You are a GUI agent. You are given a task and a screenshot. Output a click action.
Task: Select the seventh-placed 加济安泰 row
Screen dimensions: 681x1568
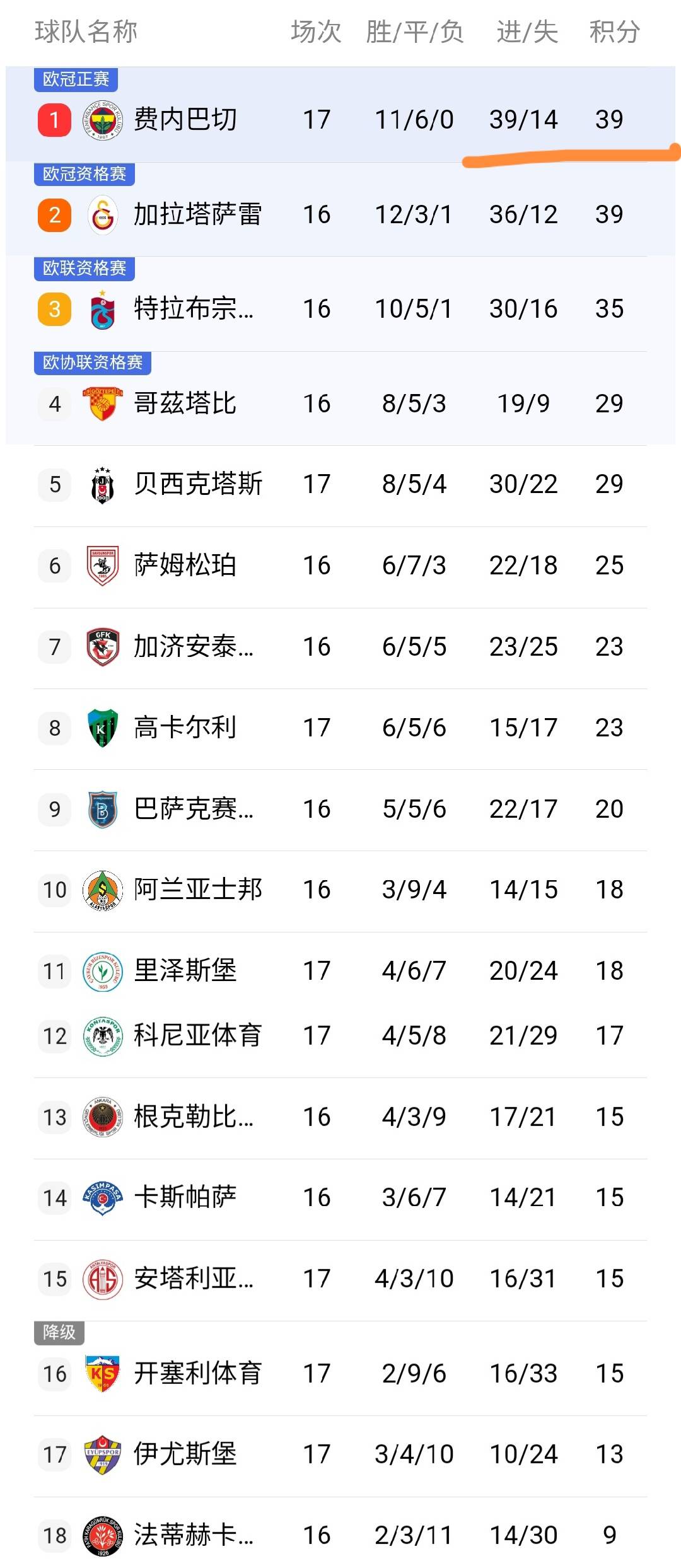point(193,647)
